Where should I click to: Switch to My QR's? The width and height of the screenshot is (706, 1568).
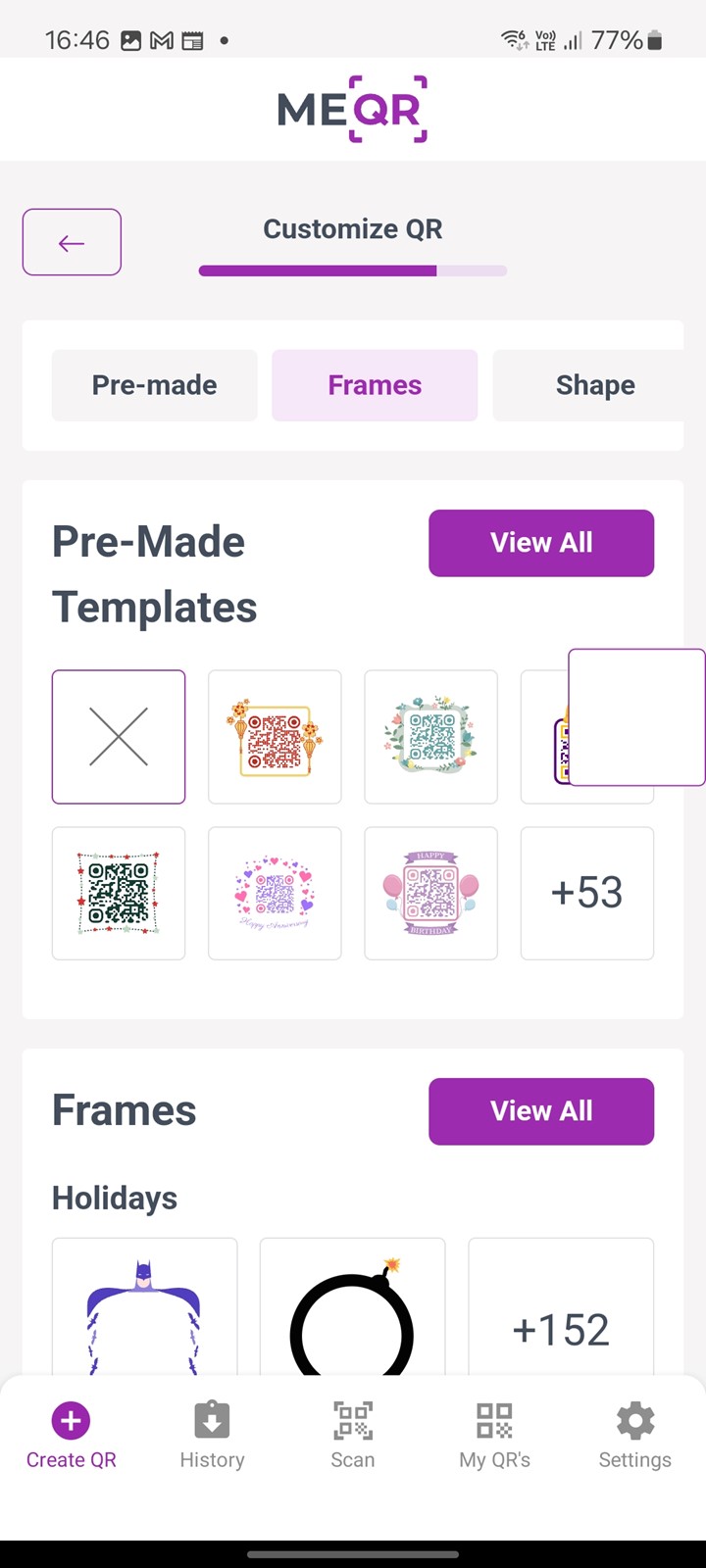[x=494, y=1436]
